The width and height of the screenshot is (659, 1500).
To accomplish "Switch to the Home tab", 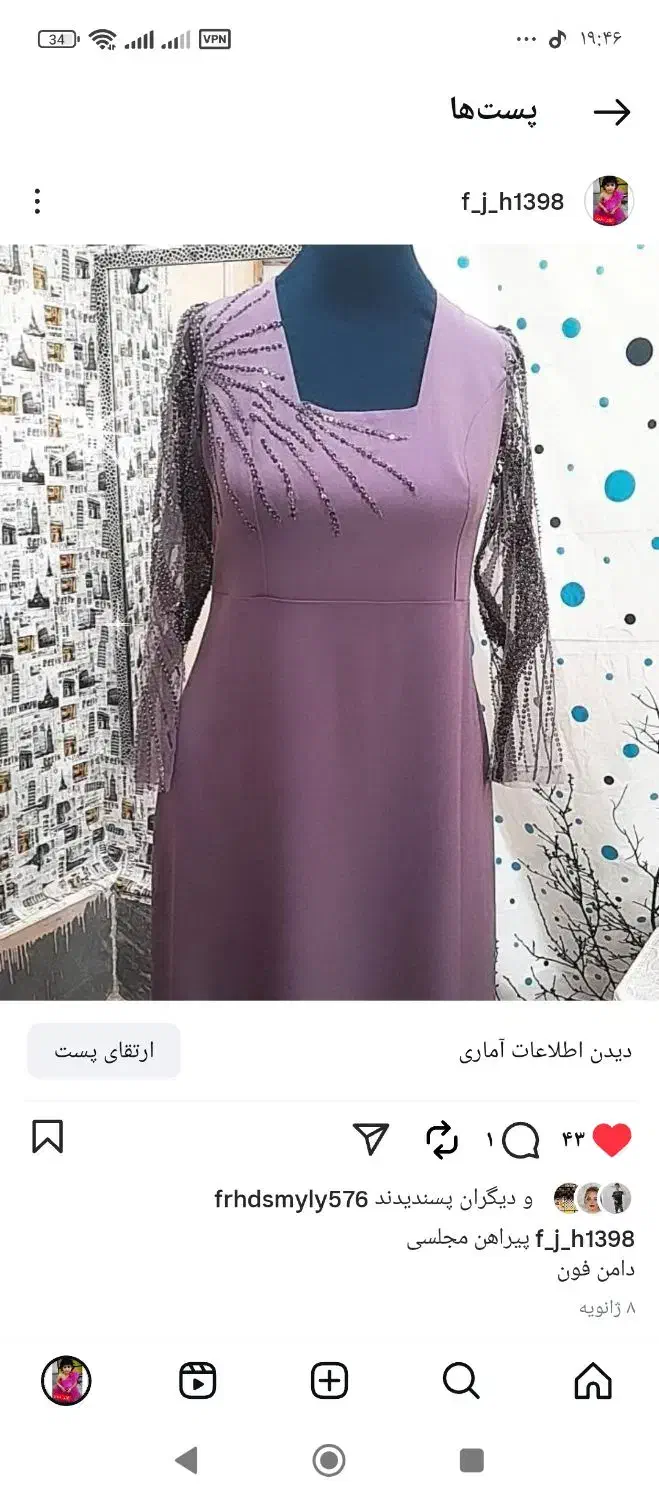I will (593, 1381).
